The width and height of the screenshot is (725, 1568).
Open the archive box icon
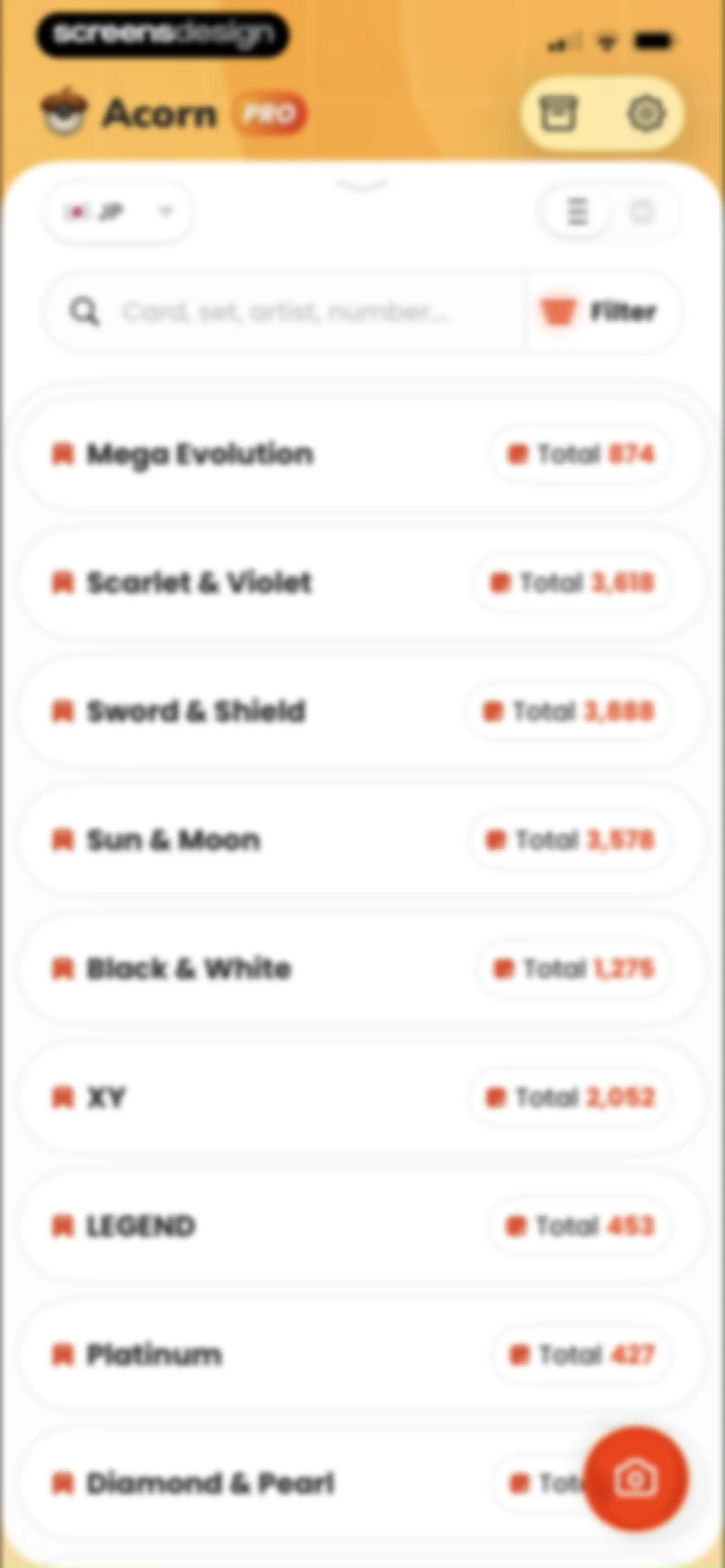coord(559,114)
